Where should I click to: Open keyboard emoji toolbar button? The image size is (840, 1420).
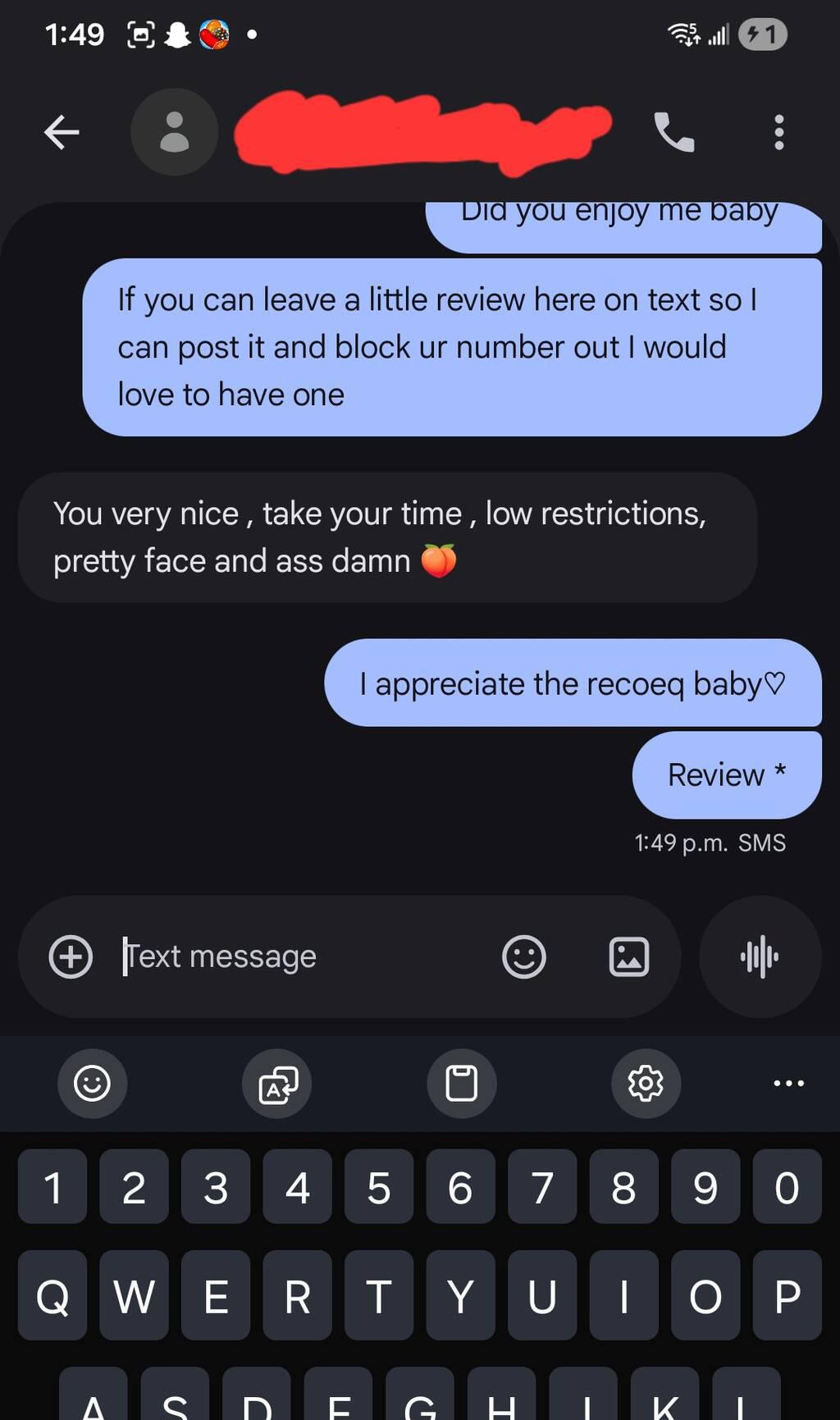[x=92, y=1084]
